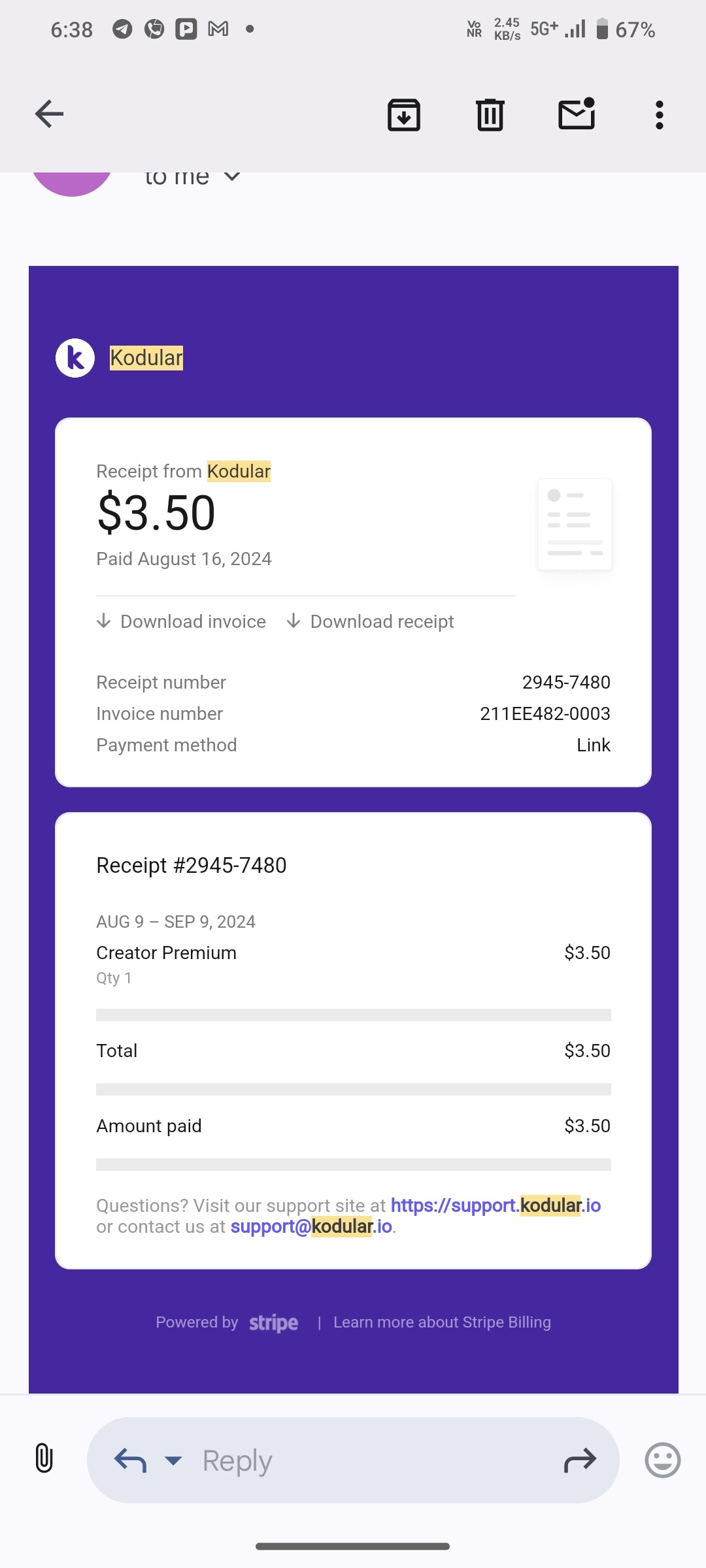The image size is (706, 1568).
Task: Tap the support@kodular.io email link
Action: tap(311, 1226)
